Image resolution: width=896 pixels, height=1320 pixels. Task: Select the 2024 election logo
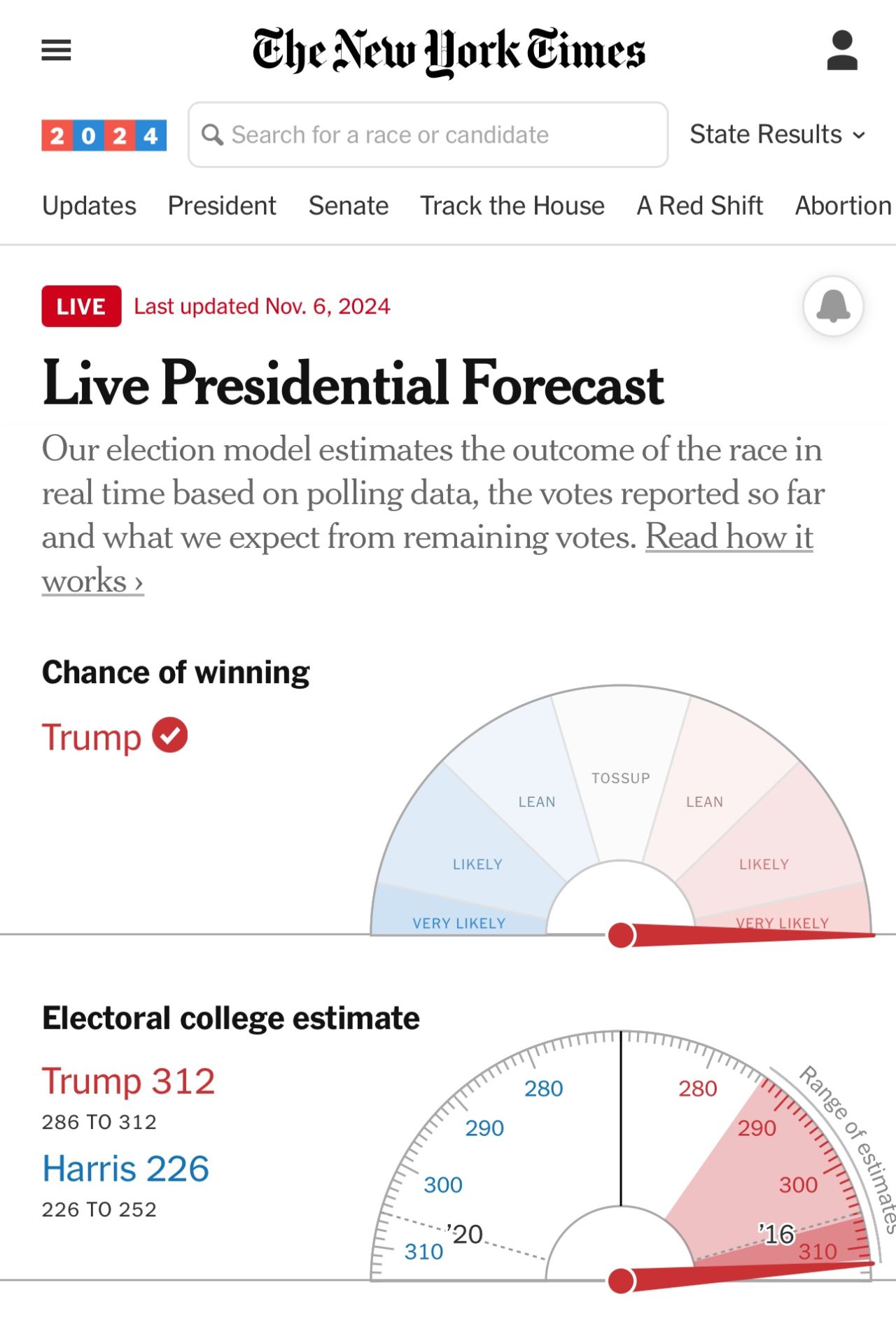tap(104, 136)
